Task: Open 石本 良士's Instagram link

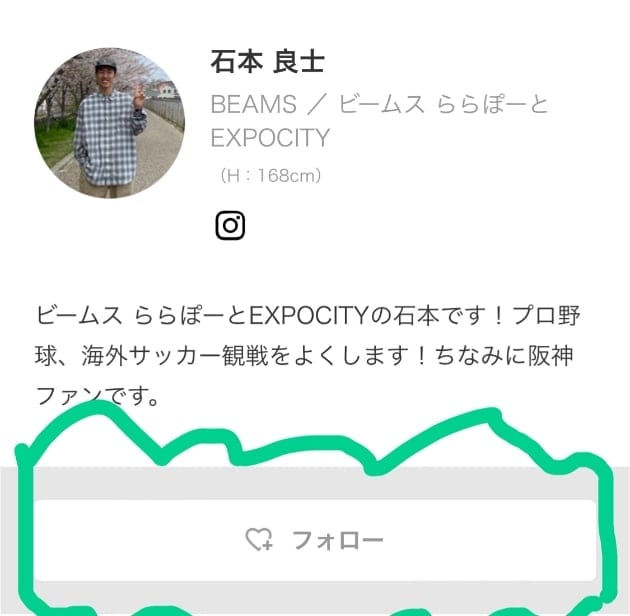Action: [x=230, y=225]
